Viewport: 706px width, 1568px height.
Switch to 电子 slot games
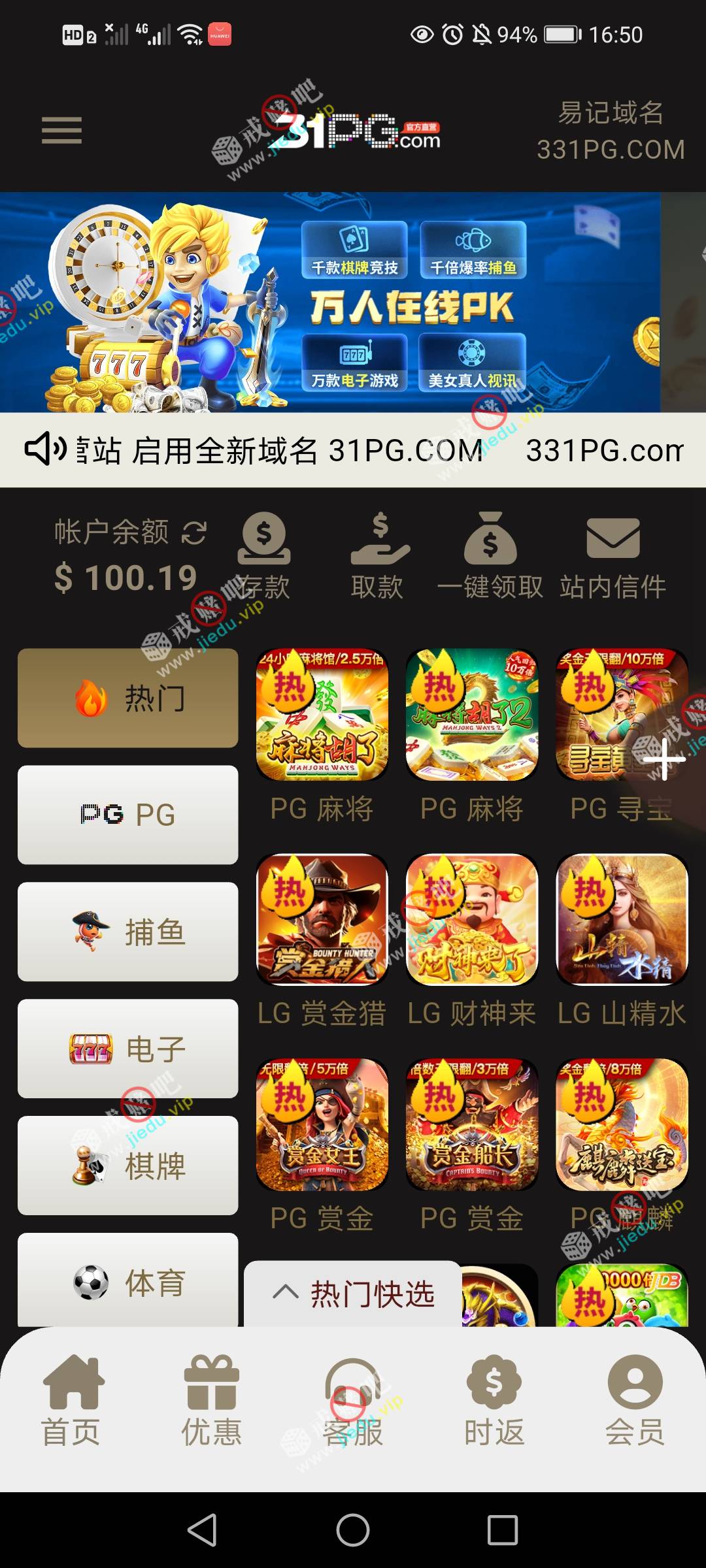tap(128, 1049)
